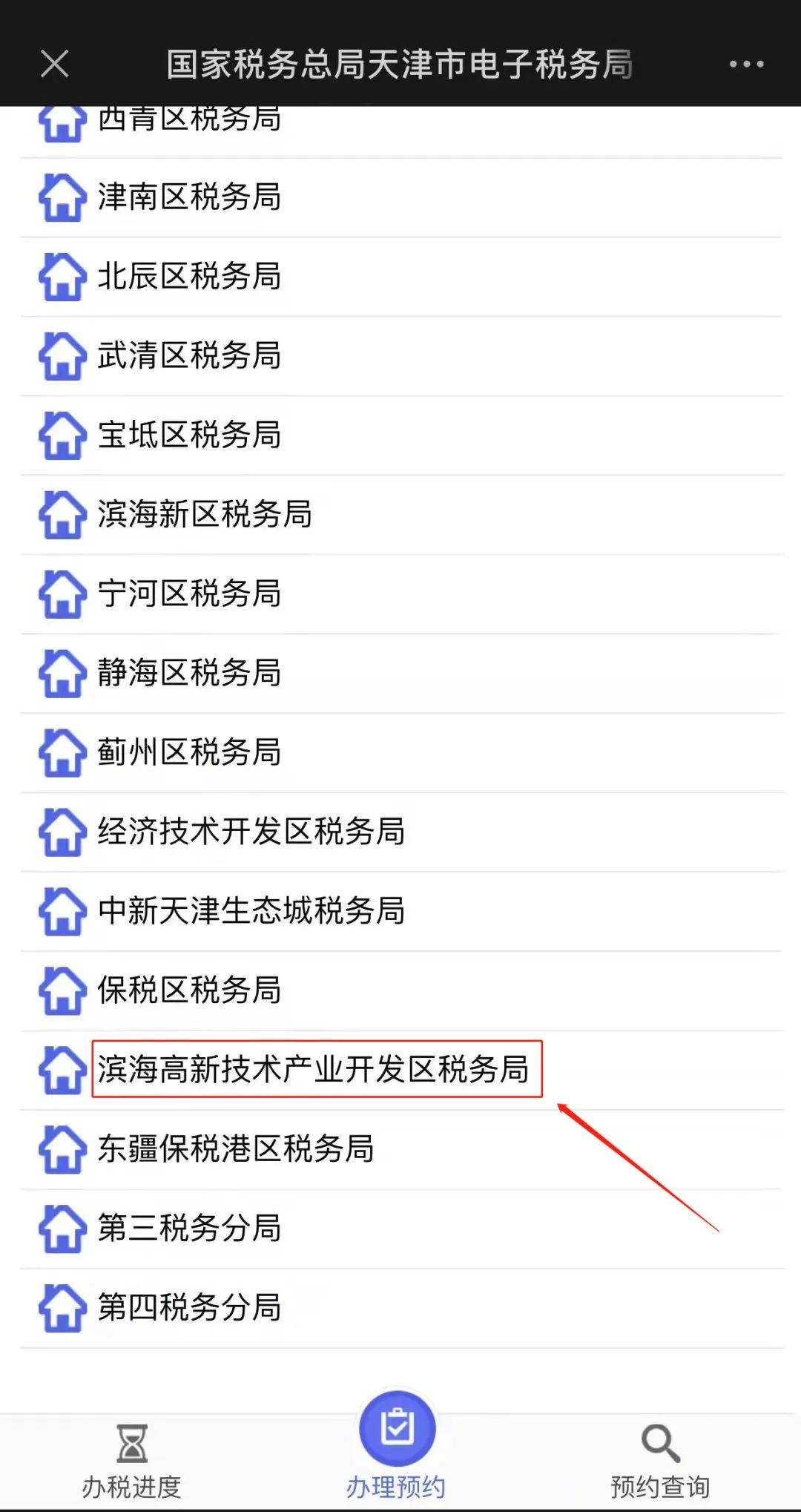This screenshot has width=801, height=1512.
Task: Switch to the 办税进度 tab
Action: click(132, 1462)
